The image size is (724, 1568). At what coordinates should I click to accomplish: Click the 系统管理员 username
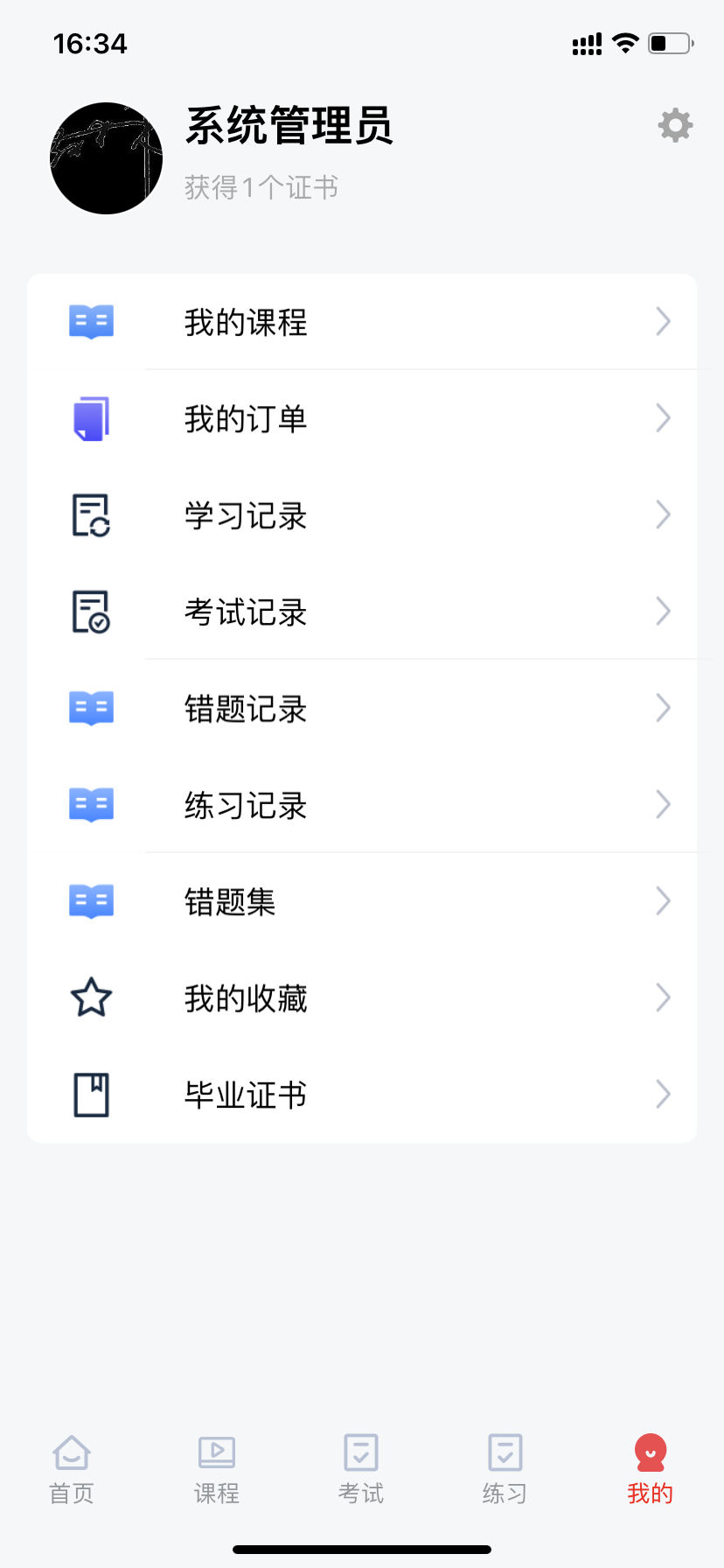click(289, 125)
